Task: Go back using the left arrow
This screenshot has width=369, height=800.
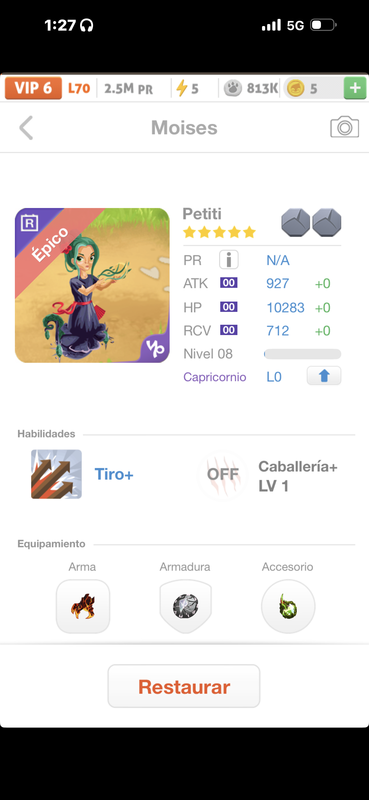Action: click(26, 128)
